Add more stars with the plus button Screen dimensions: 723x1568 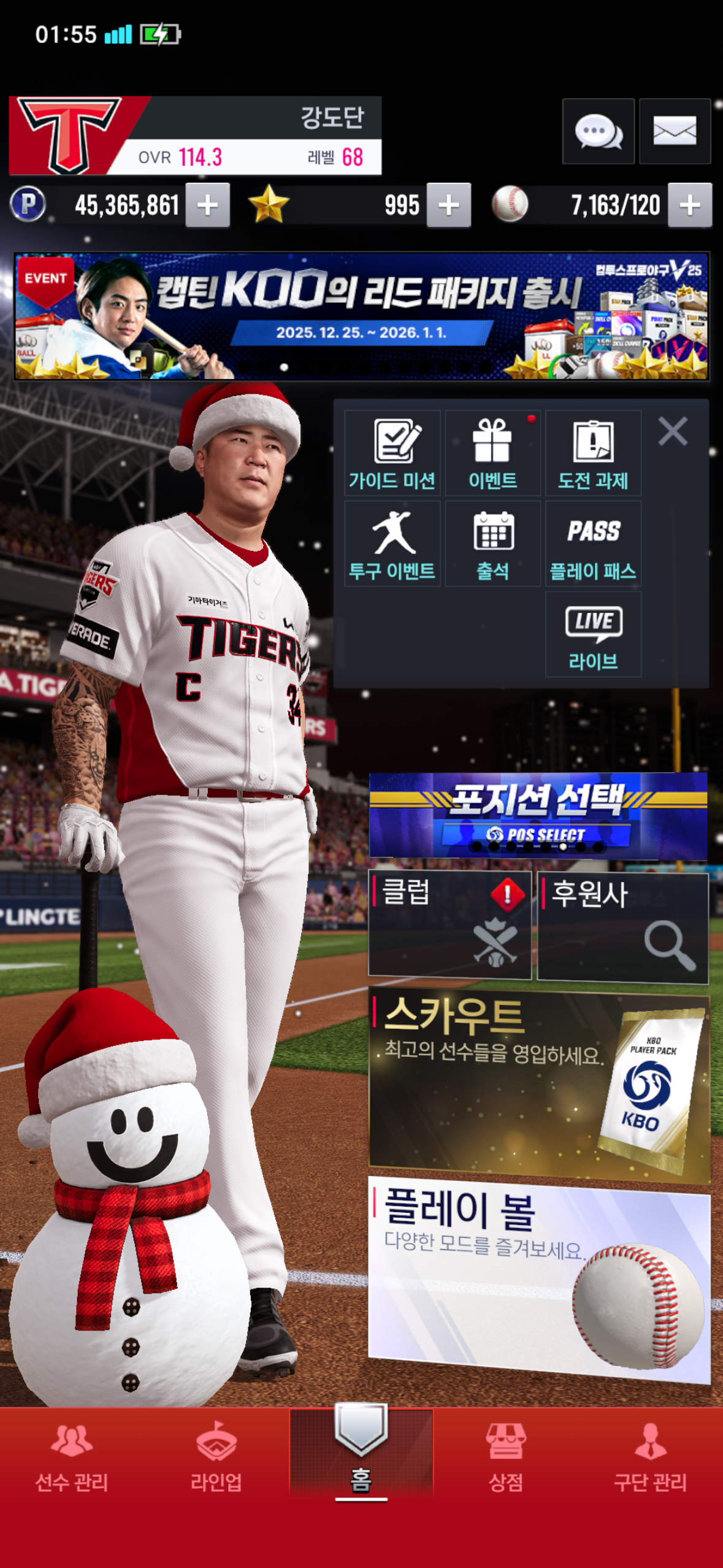point(449,206)
